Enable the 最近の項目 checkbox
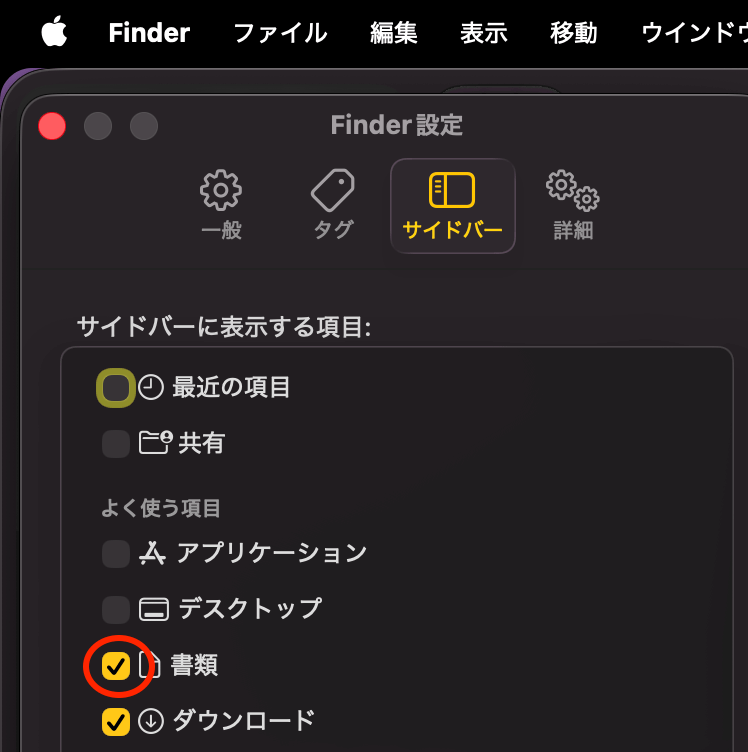The image size is (748, 752). pyautogui.click(x=116, y=388)
